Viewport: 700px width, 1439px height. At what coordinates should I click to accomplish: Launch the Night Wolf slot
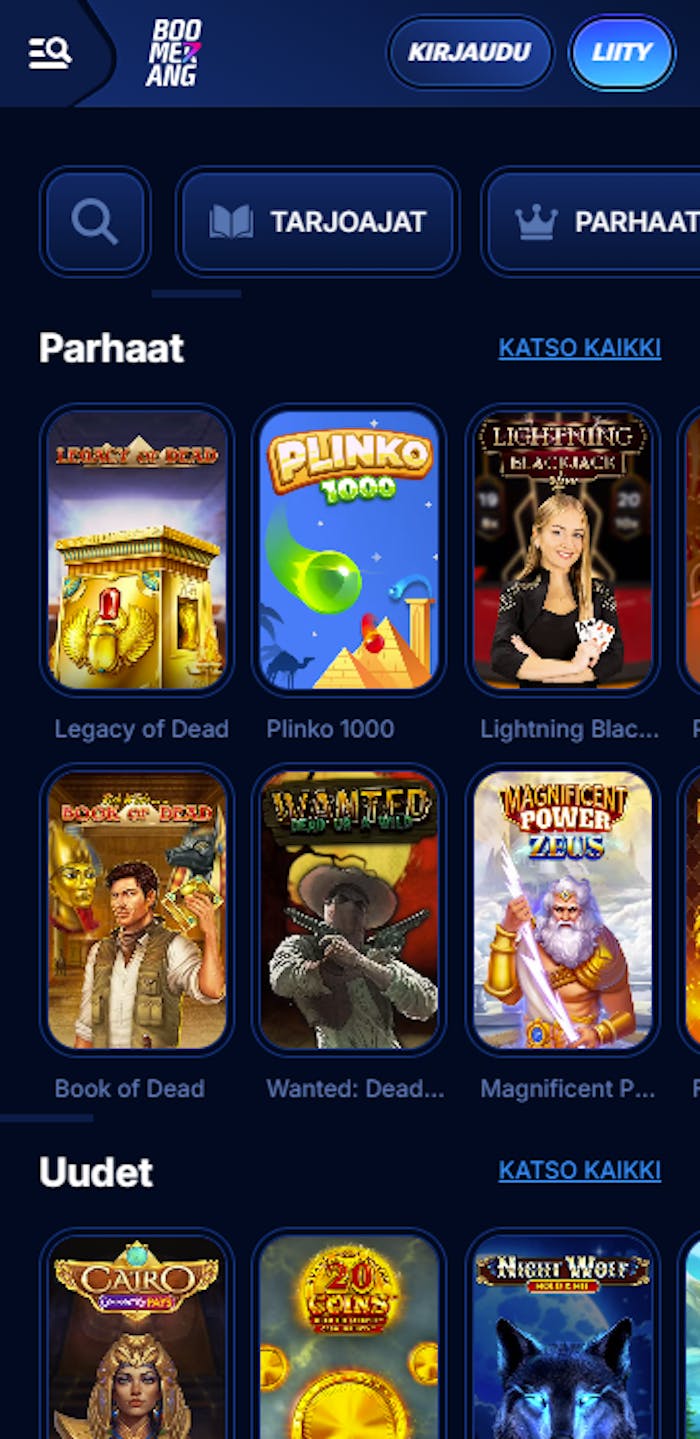coord(563,1340)
